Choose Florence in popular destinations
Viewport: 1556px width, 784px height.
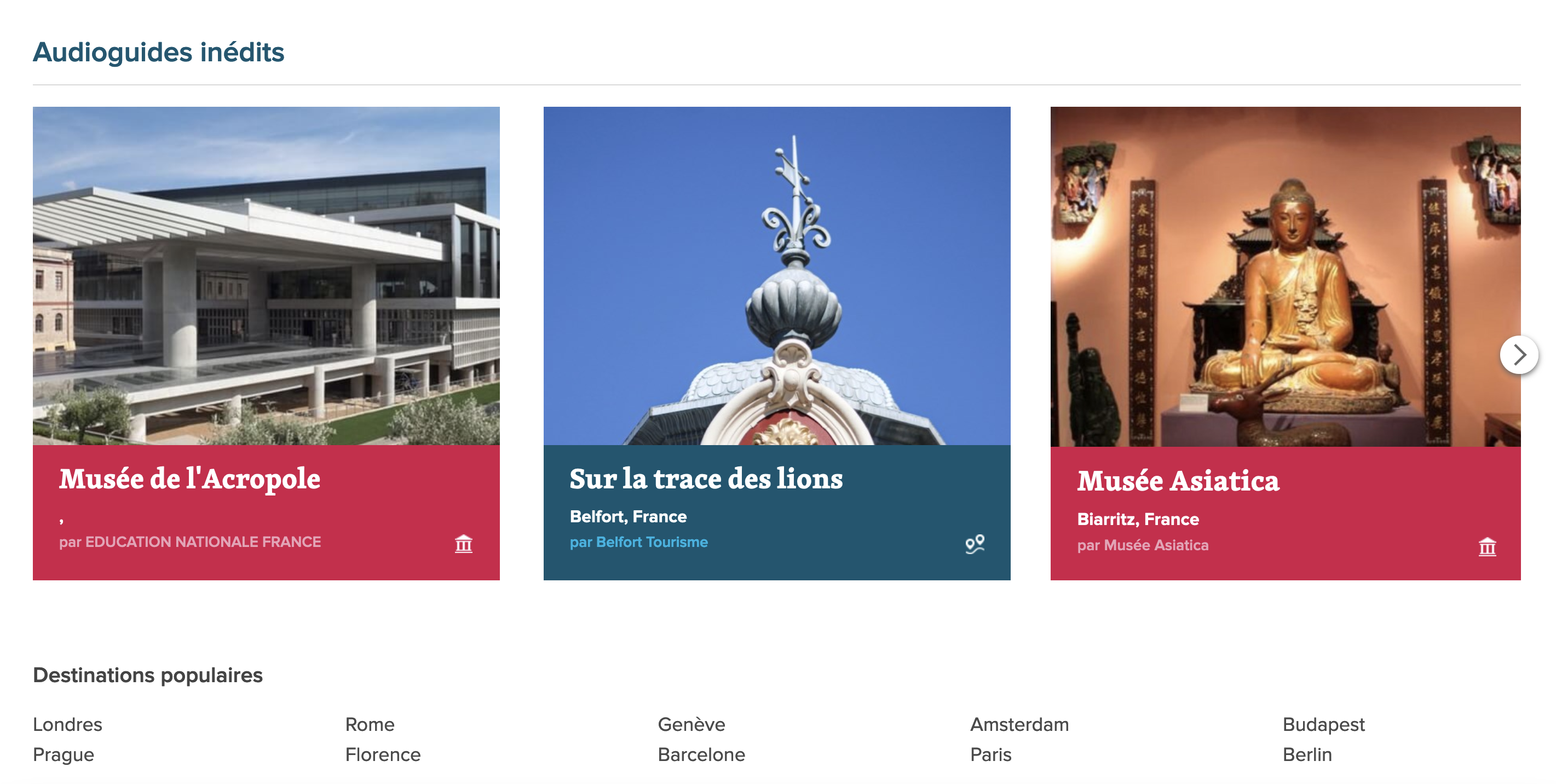point(382,754)
